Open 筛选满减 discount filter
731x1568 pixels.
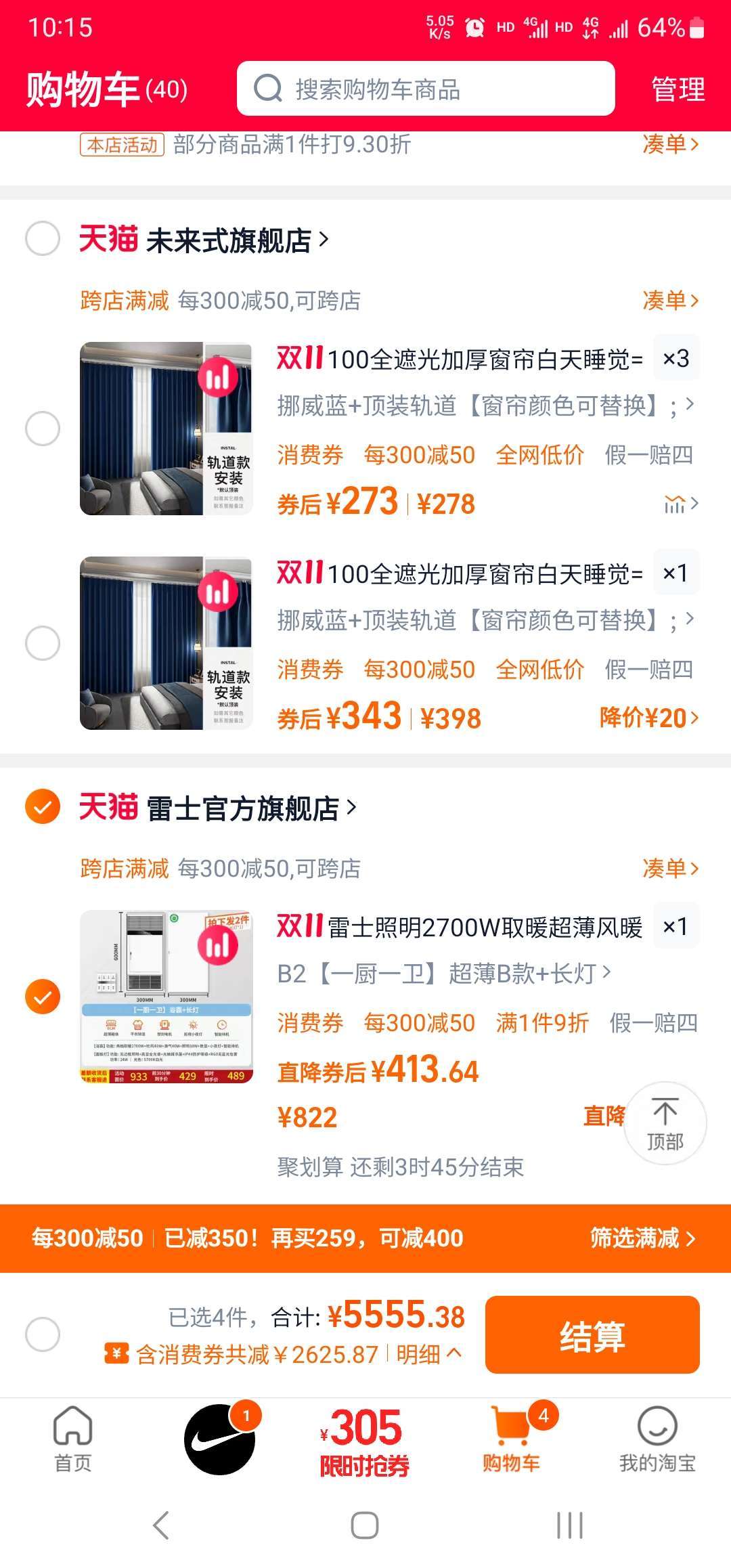coord(642,1238)
